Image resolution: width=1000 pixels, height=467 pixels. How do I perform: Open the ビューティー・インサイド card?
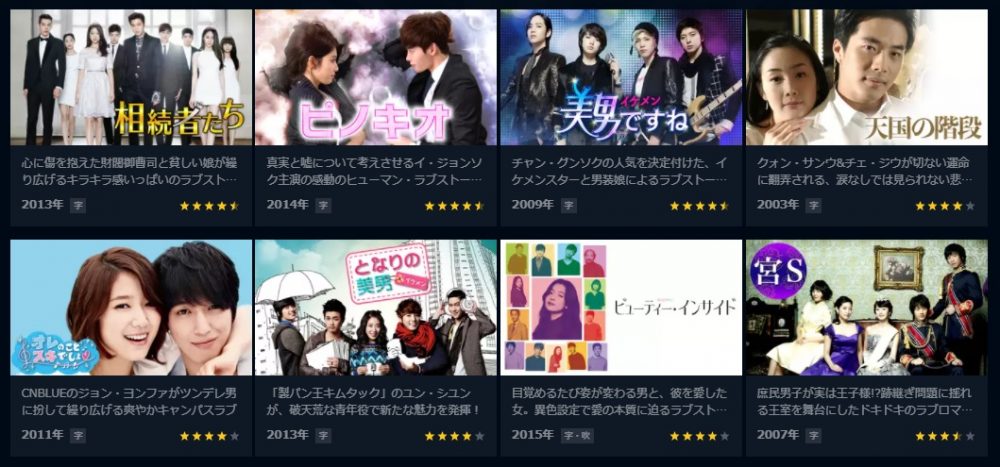coord(621,307)
